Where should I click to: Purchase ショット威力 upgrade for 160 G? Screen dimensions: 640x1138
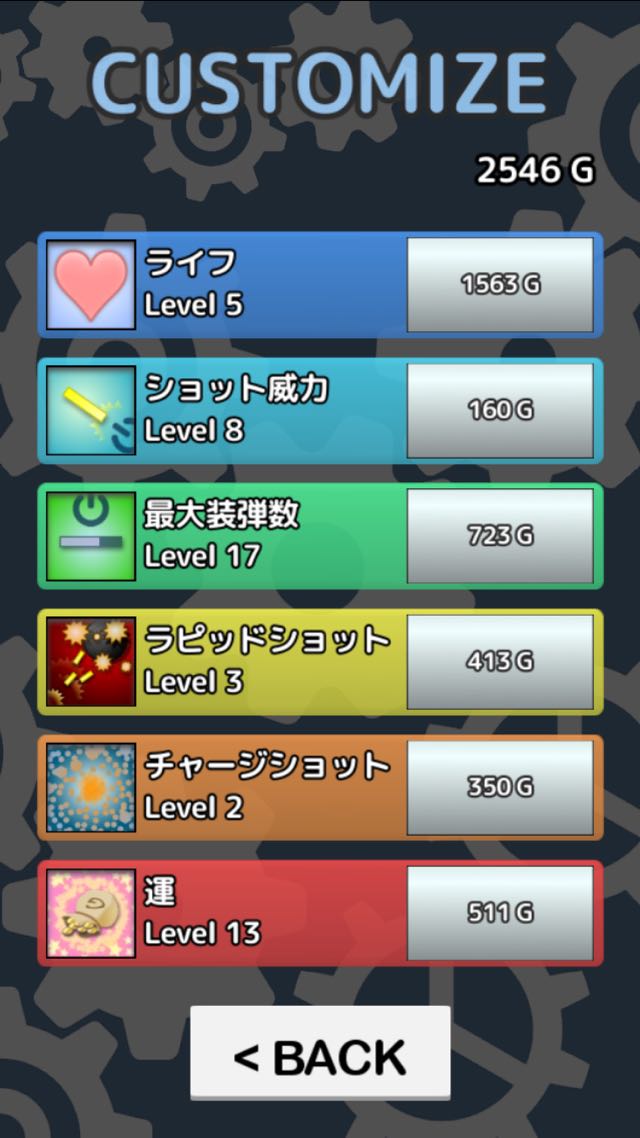500,410
